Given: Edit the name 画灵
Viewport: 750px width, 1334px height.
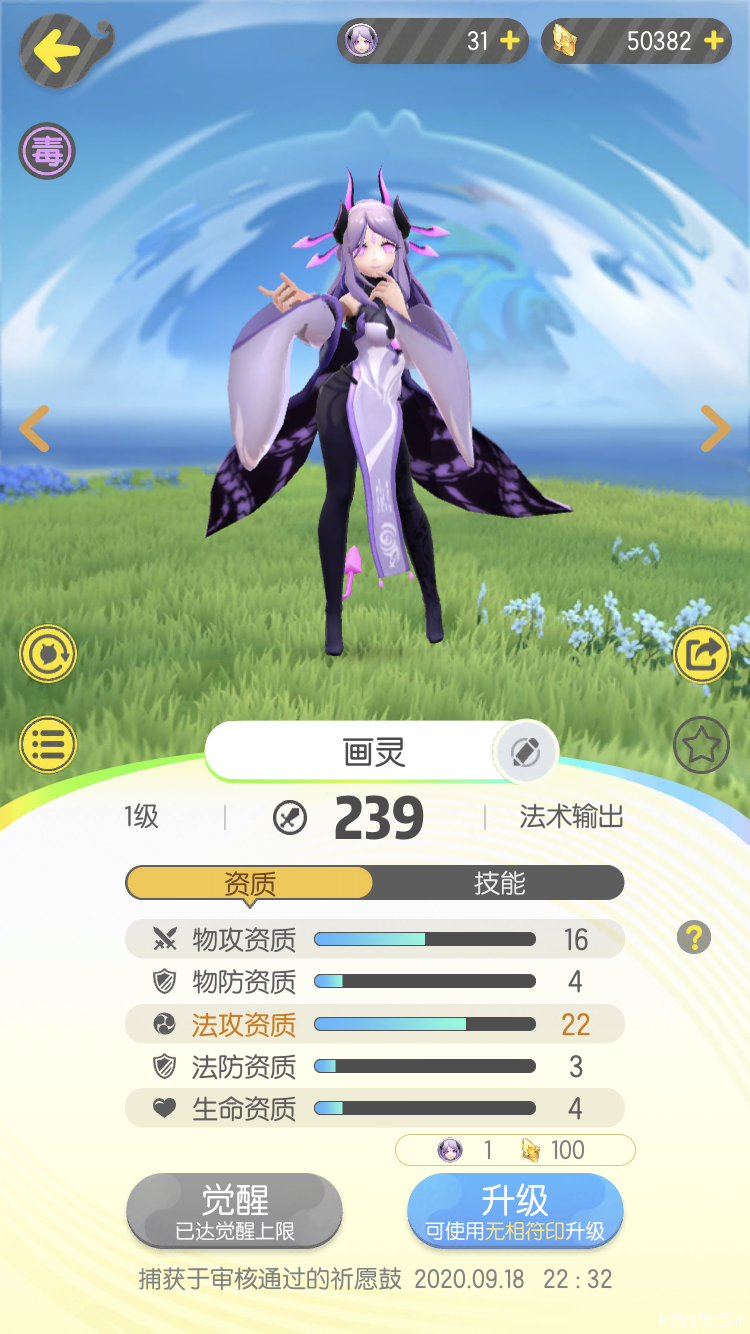Looking at the screenshot, I should tap(525, 752).
